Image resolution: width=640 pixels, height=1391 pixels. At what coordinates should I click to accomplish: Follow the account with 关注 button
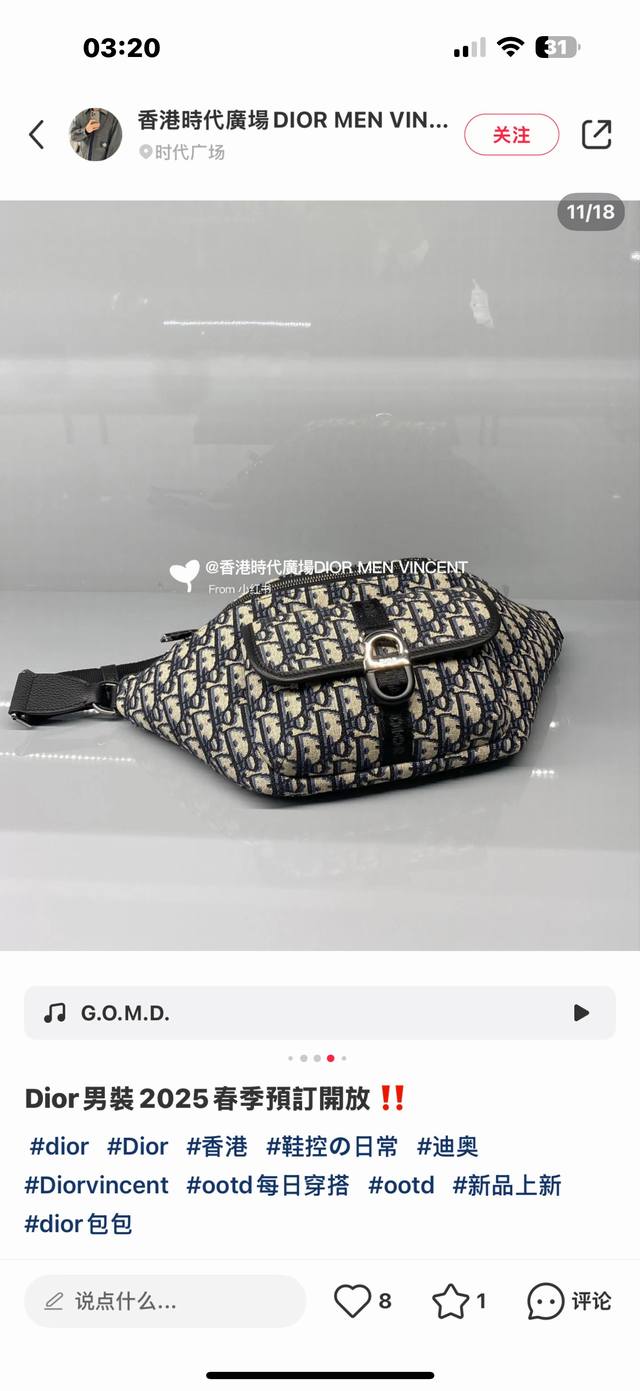click(511, 135)
